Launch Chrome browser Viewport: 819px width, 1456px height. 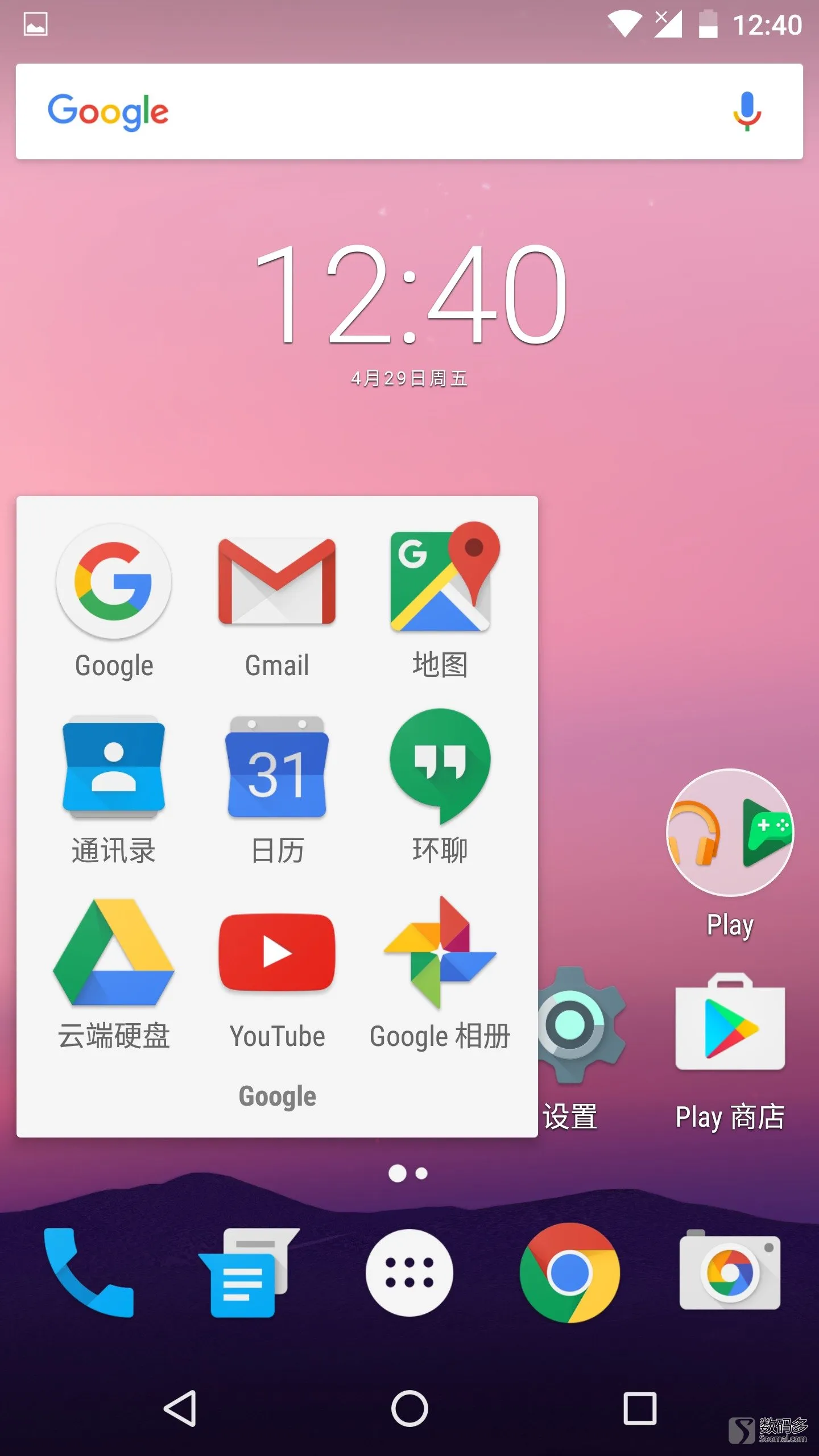point(570,1273)
